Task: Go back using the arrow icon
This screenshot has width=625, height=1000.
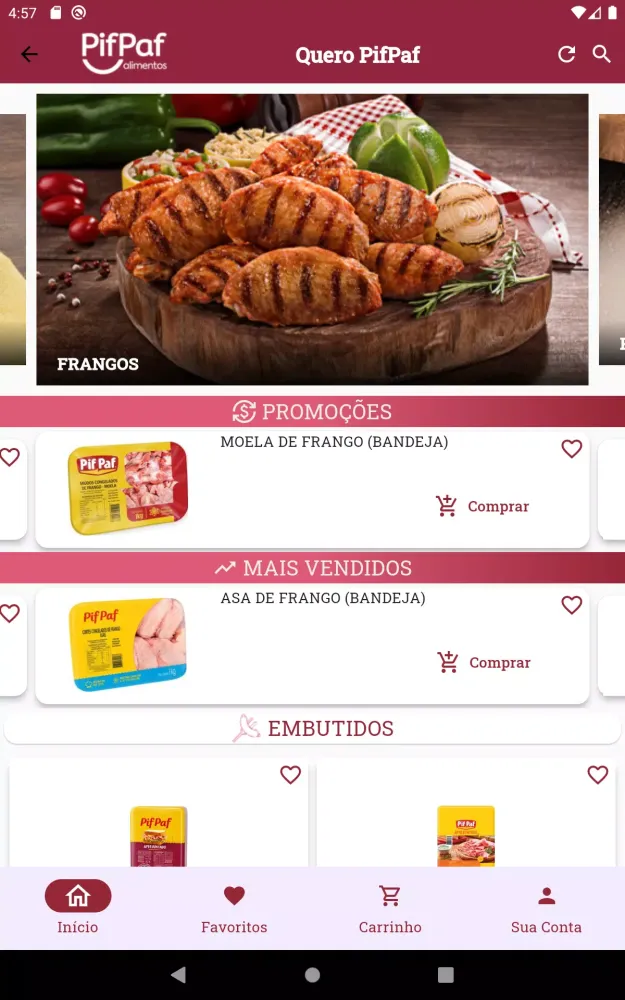Action: 30,55
